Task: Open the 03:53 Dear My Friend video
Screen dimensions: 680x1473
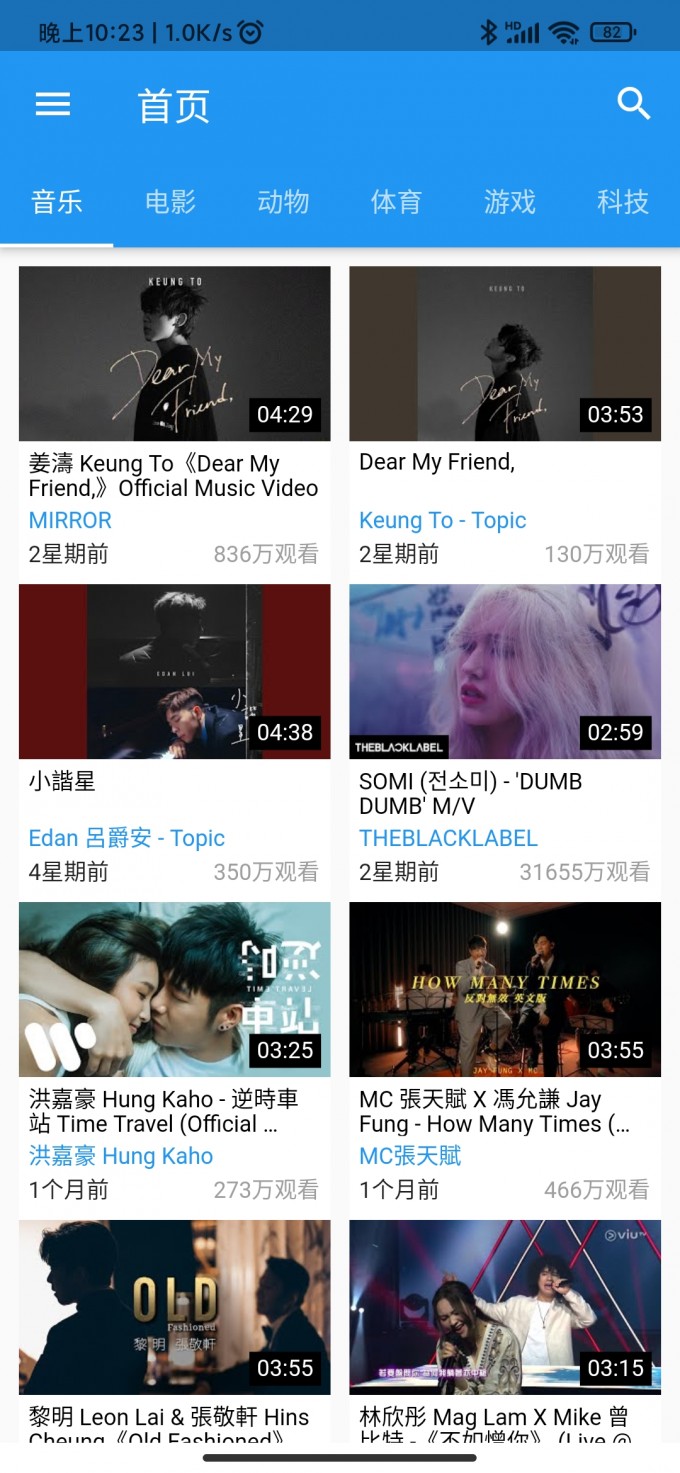Action: coord(505,354)
